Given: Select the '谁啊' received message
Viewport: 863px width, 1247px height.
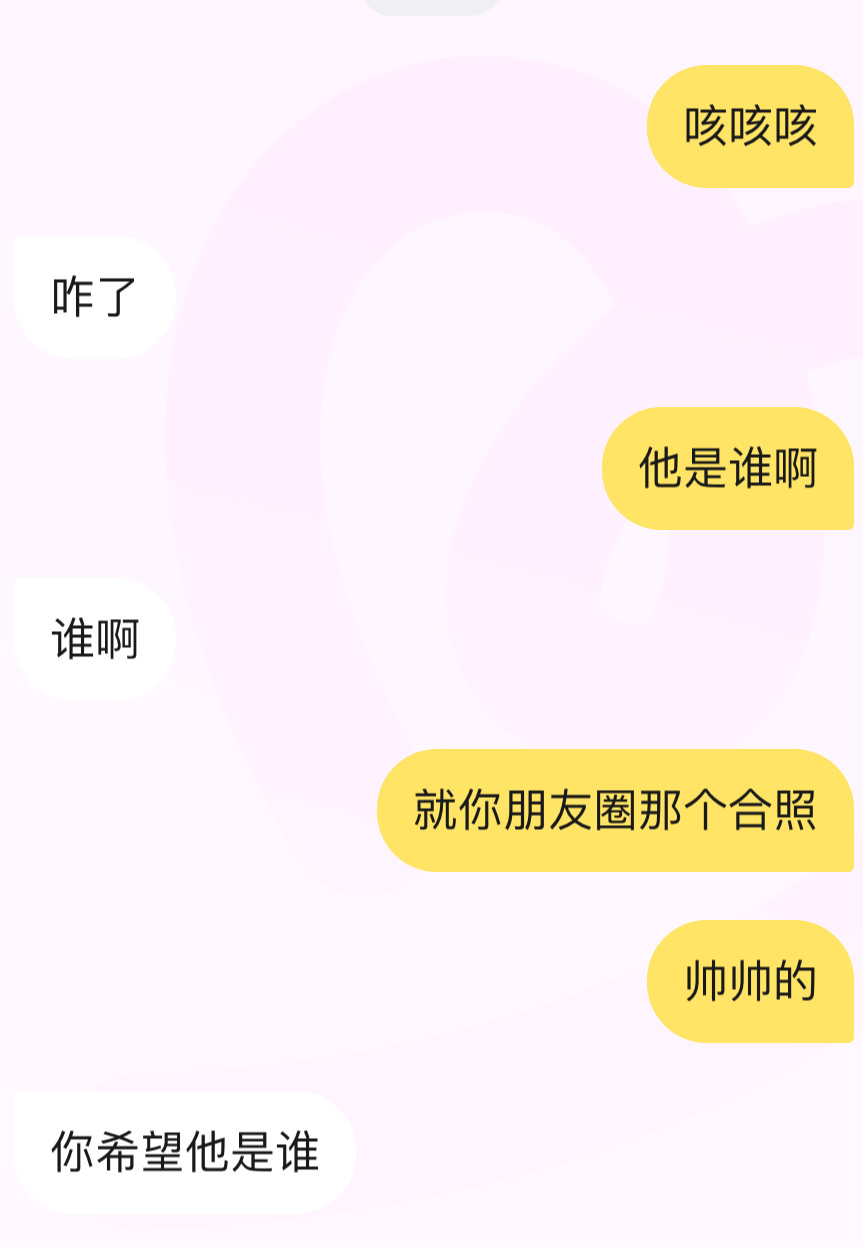Looking at the screenshot, I should [x=88, y=638].
